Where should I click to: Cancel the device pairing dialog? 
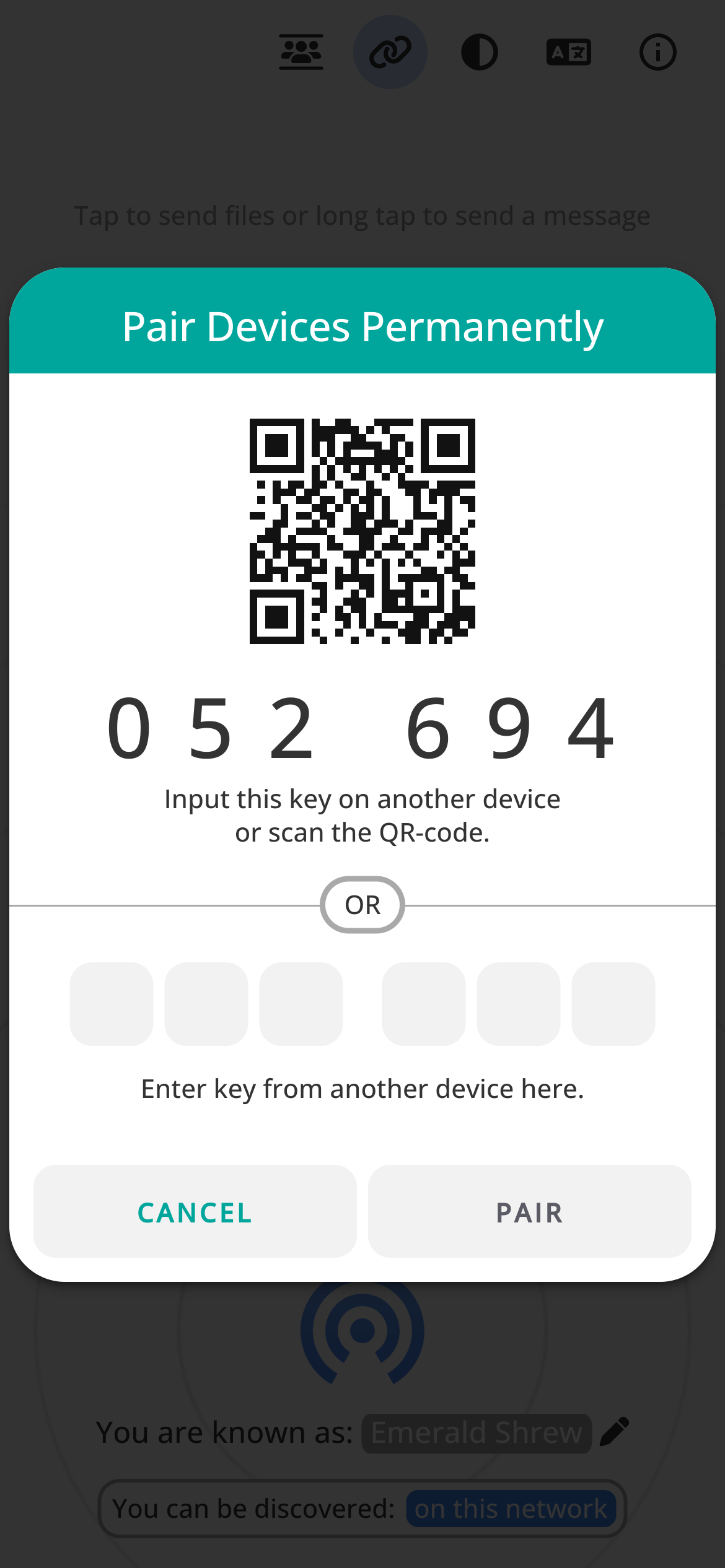[x=195, y=1211]
